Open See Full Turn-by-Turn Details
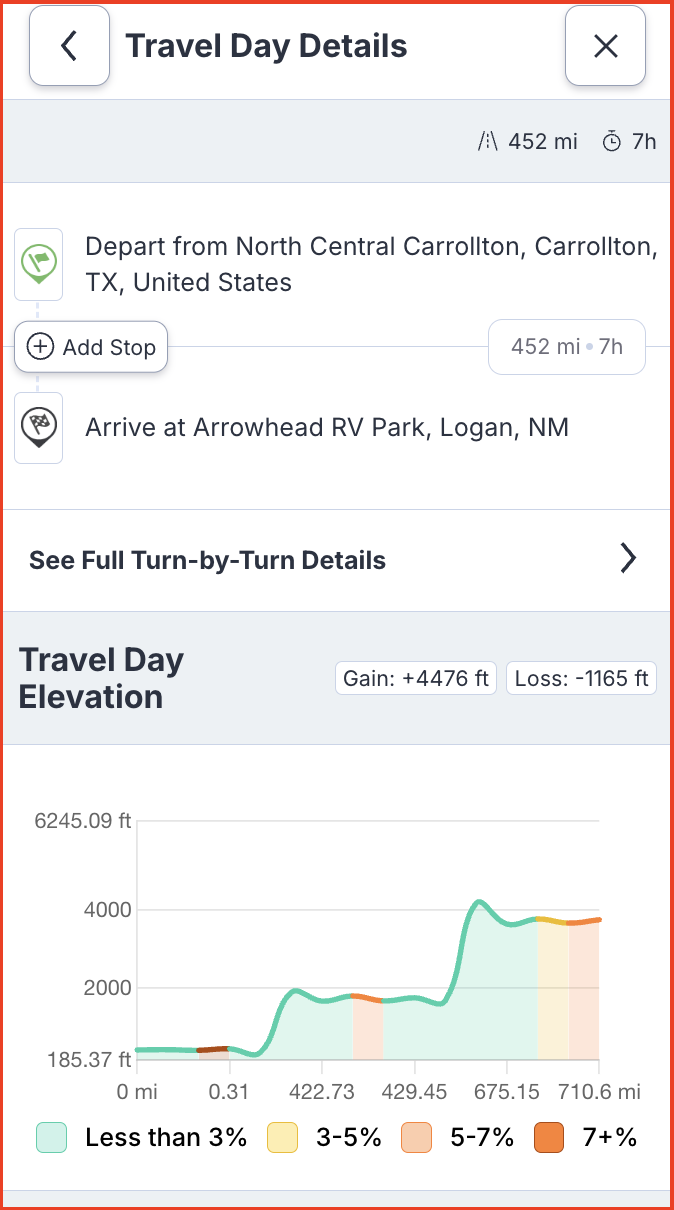The height and width of the screenshot is (1210, 674). coord(337,560)
